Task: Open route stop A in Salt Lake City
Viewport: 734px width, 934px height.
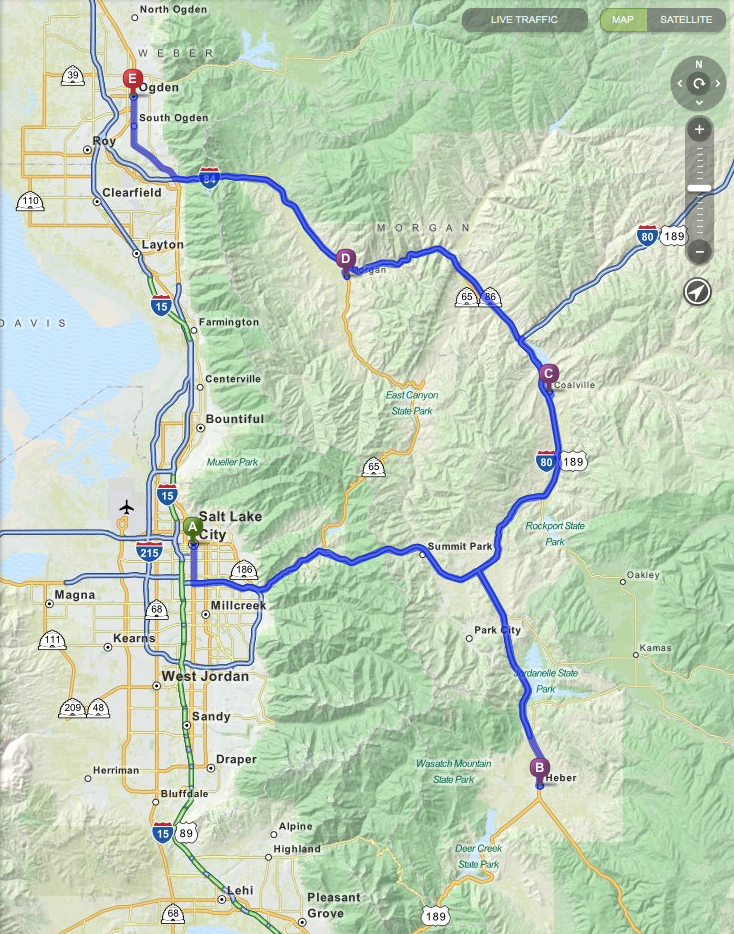Action: pyautogui.click(x=193, y=527)
